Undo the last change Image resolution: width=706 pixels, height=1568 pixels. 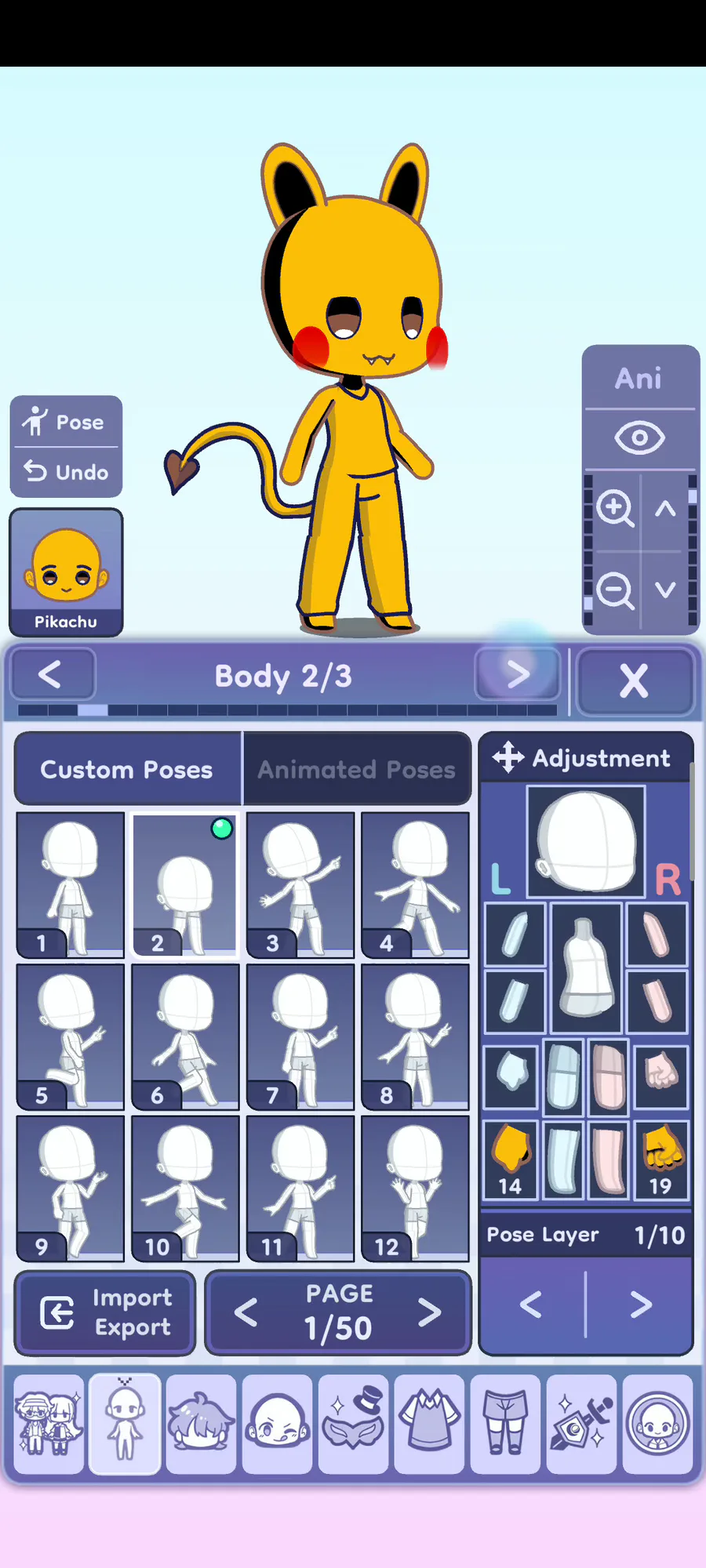coord(66,472)
